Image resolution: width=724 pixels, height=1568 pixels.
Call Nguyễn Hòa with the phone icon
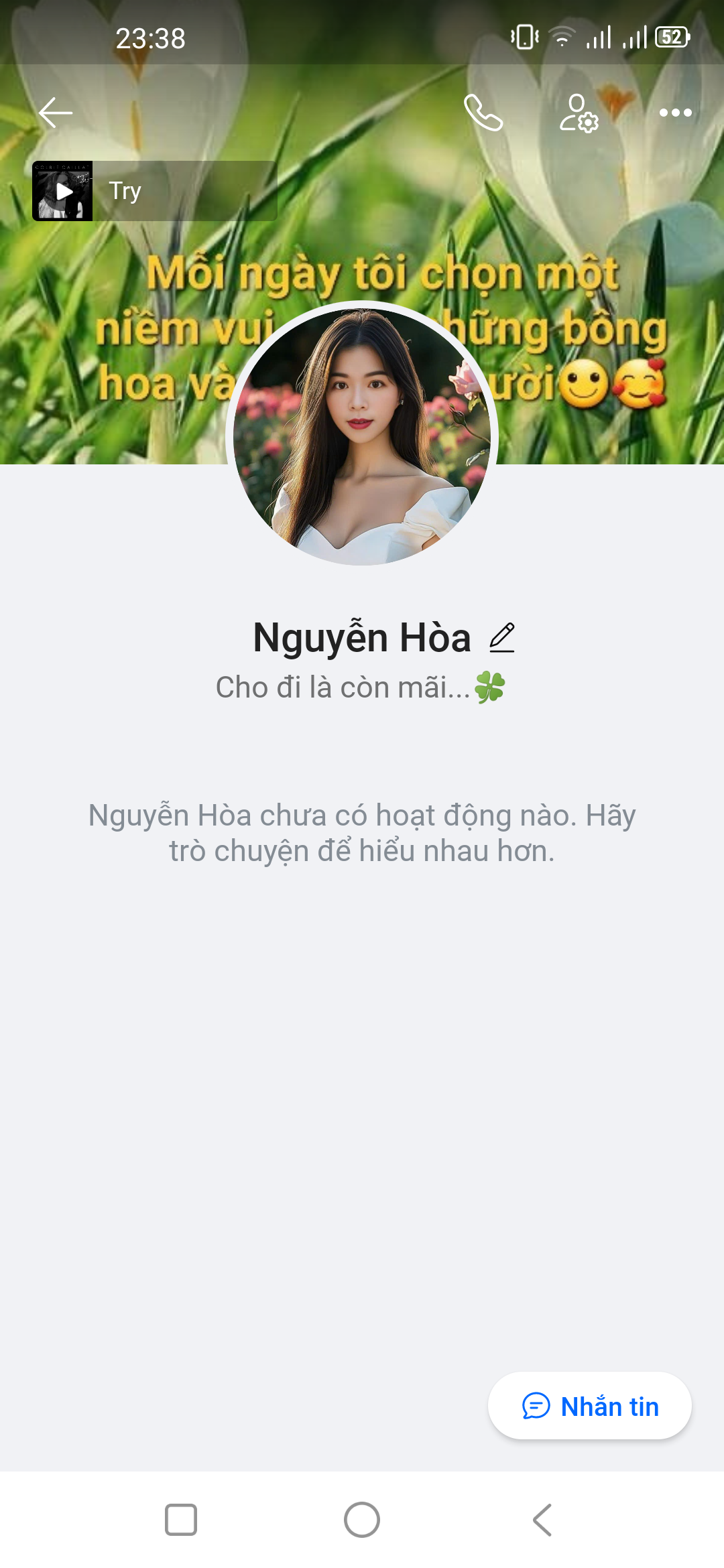[x=483, y=113]
